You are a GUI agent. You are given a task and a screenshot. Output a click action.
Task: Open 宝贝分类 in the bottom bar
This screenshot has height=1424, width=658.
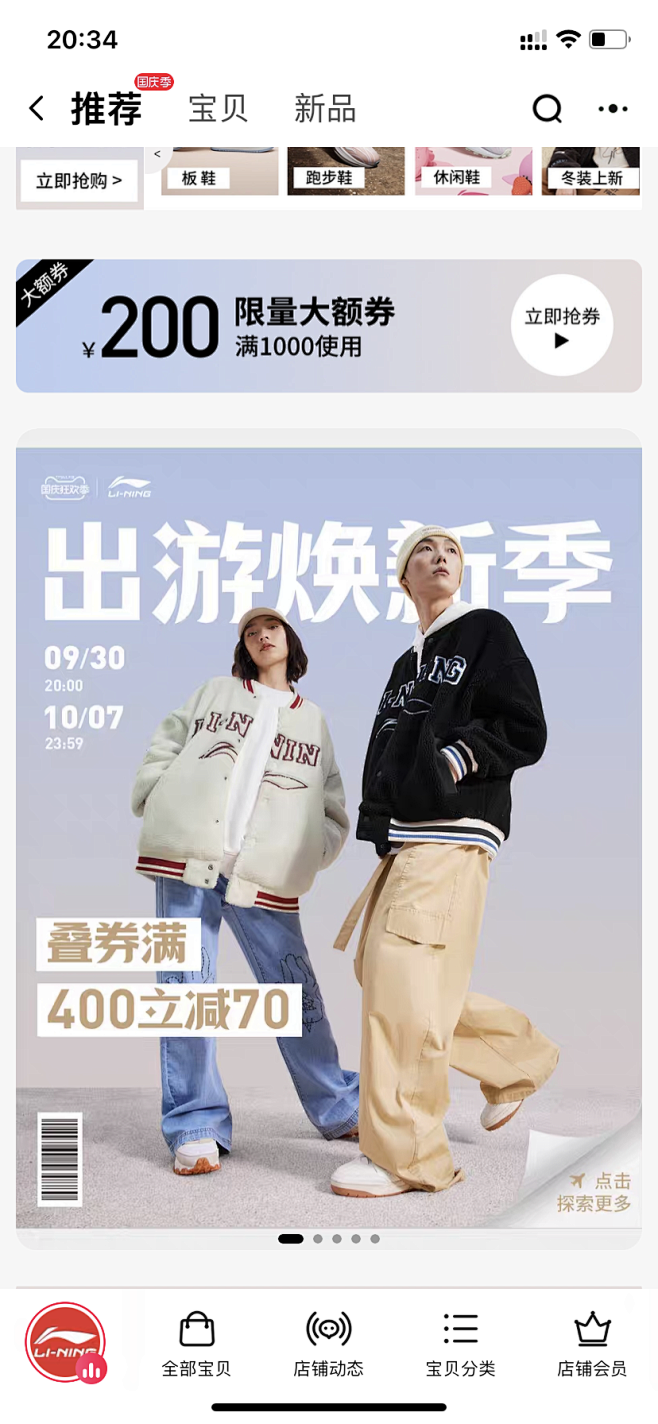pyautogui.click(x=460, y=1345)
